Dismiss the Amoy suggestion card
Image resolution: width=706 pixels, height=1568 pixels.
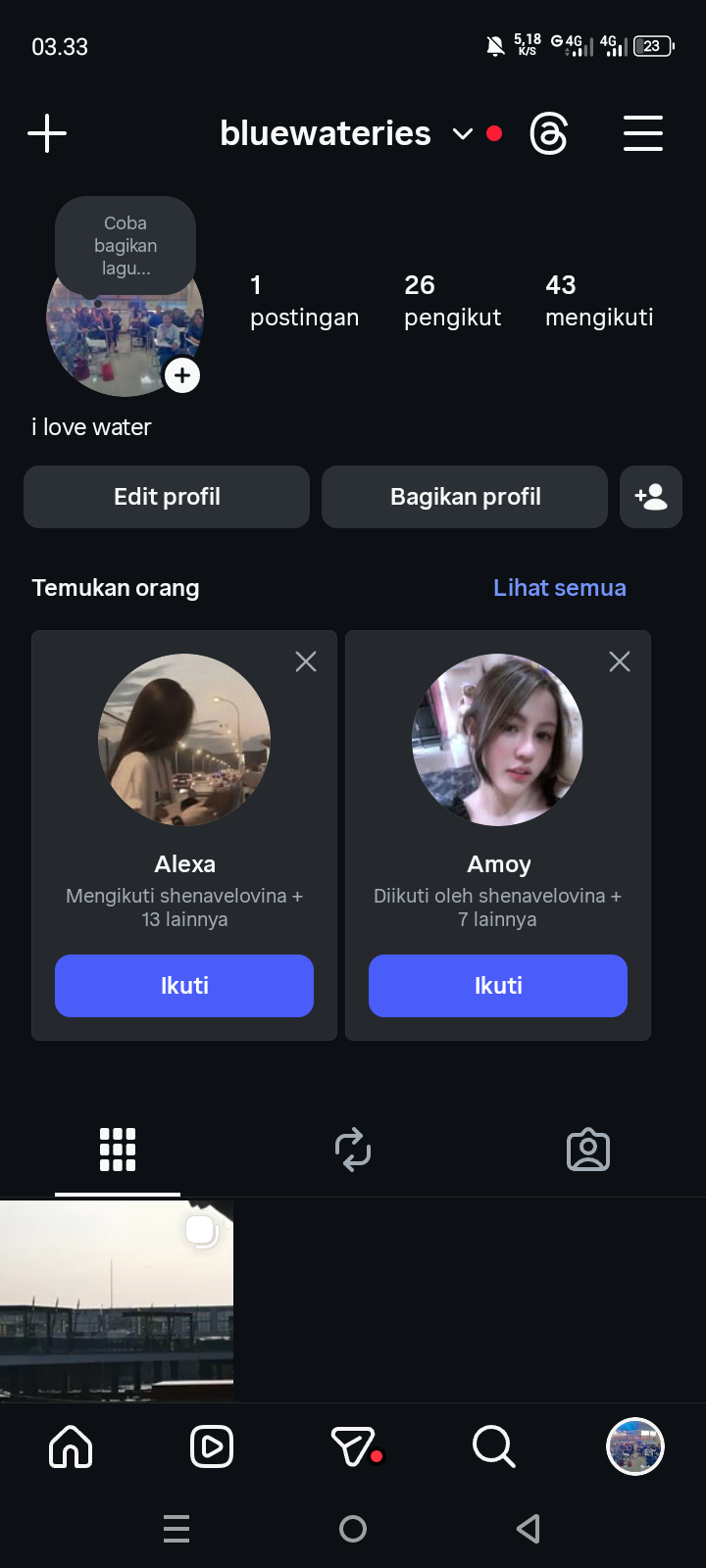pyautogui.click(x=620, y=662)
